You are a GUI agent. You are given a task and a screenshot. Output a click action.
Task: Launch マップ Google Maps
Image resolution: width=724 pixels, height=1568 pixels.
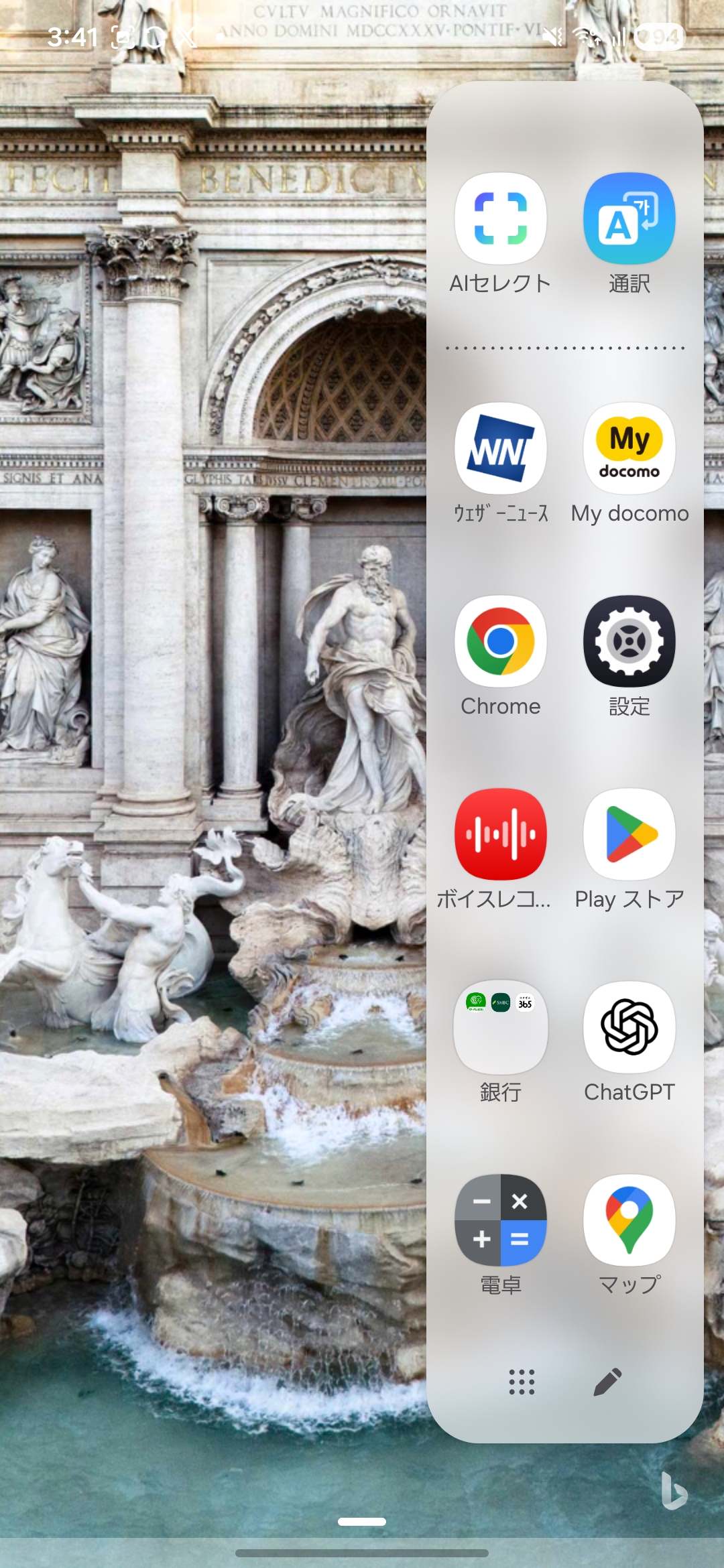tap(629, 1220)
